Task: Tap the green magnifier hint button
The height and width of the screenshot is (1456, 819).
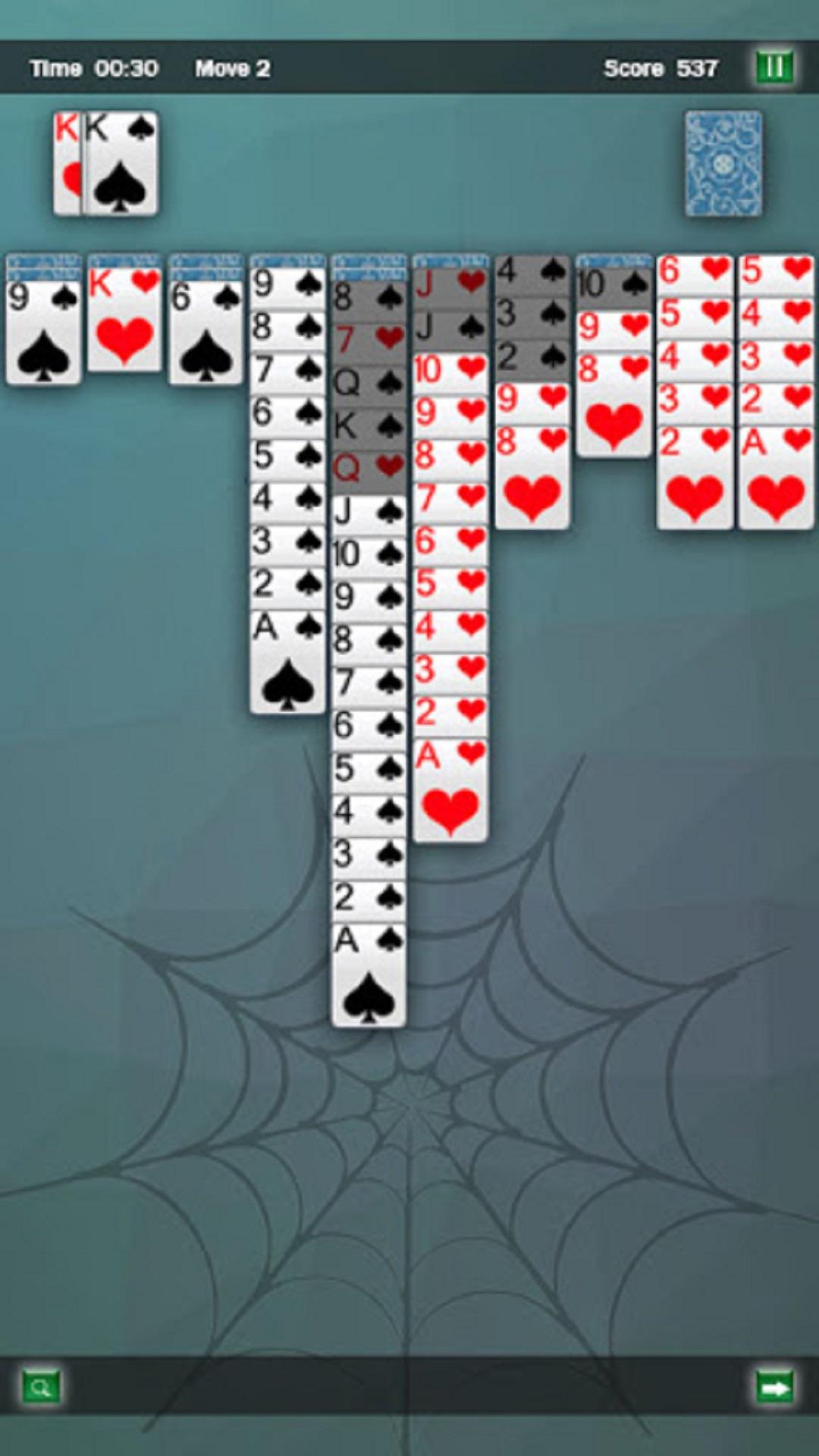Action: point(41,1388)
